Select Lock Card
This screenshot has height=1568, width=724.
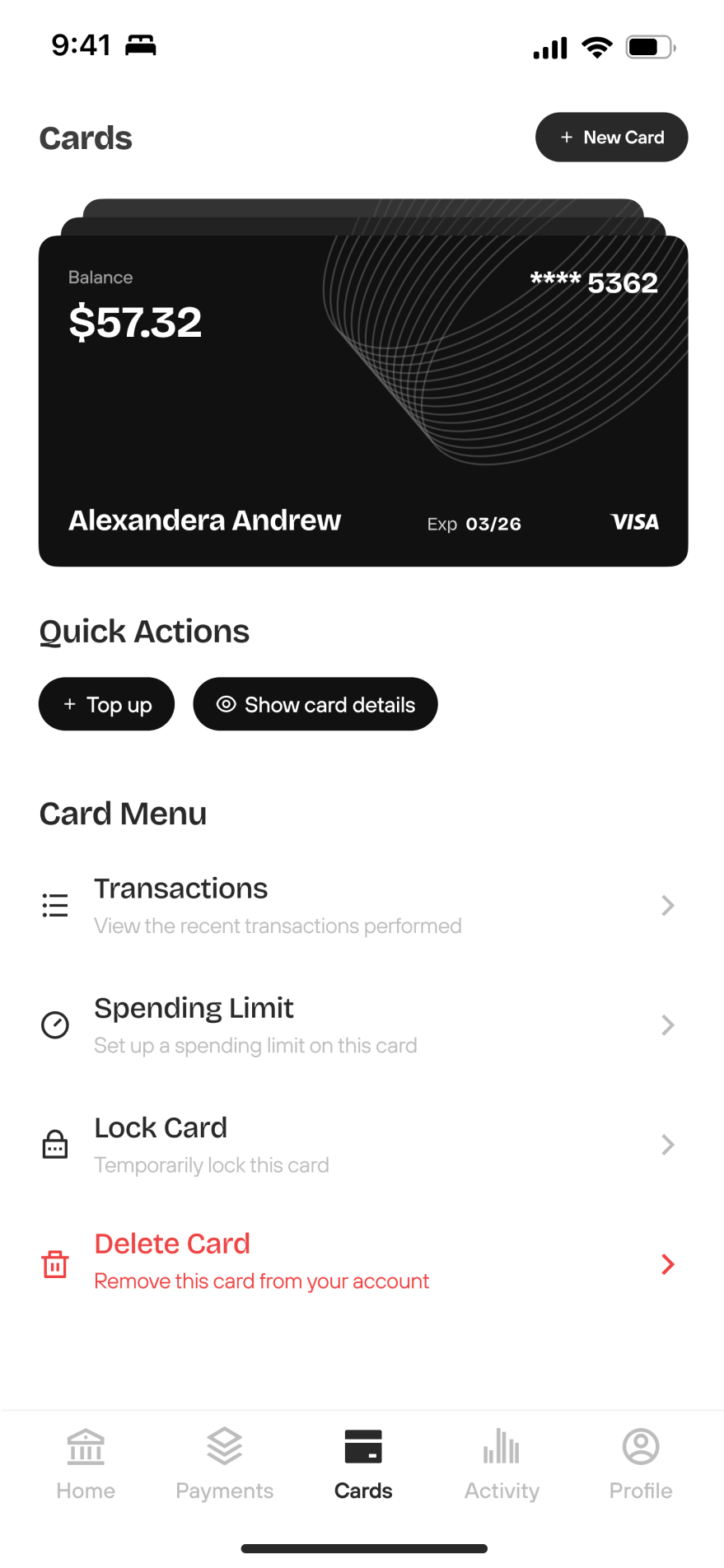click(x=362, y=1145)
